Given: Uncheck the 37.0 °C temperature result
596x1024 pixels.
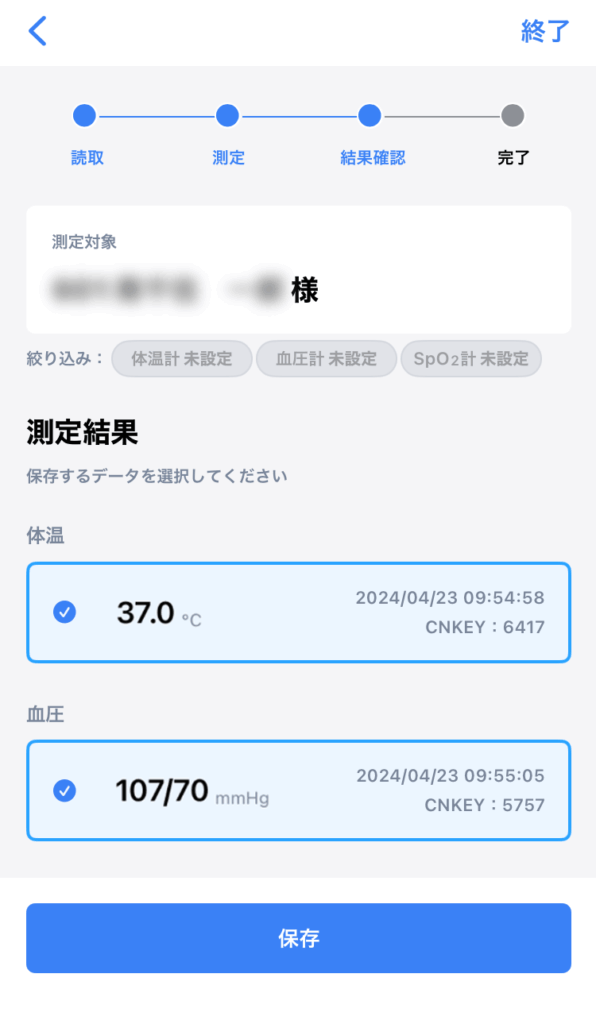Looking at the screenshot, I should pyautogui.click(x=65, y=612).
